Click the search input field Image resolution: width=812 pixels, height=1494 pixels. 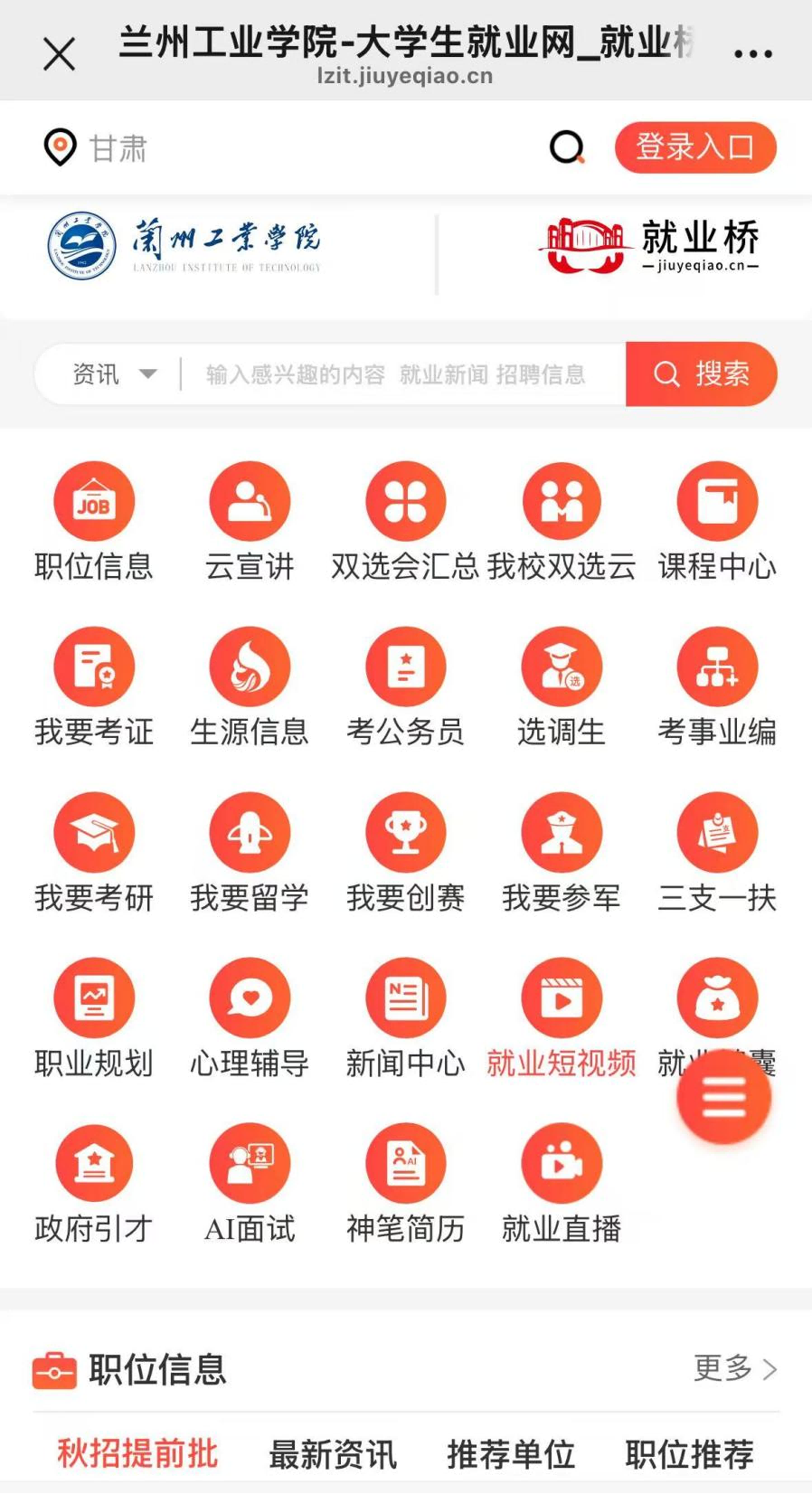pos(398,373)
